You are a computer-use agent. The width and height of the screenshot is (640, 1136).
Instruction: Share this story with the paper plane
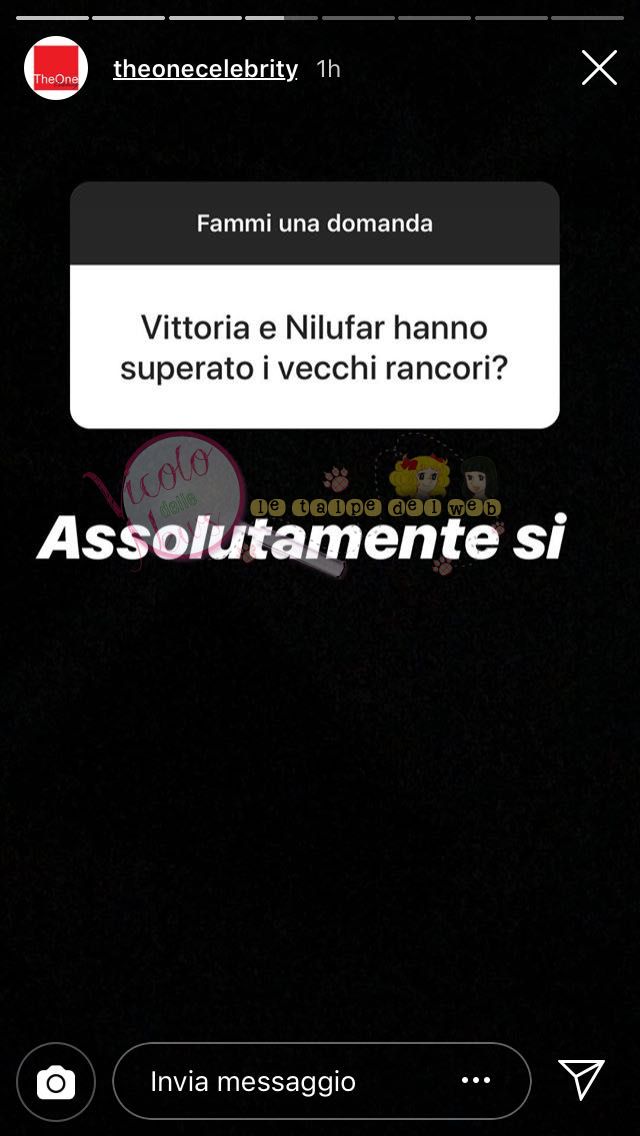point(581,1080)
